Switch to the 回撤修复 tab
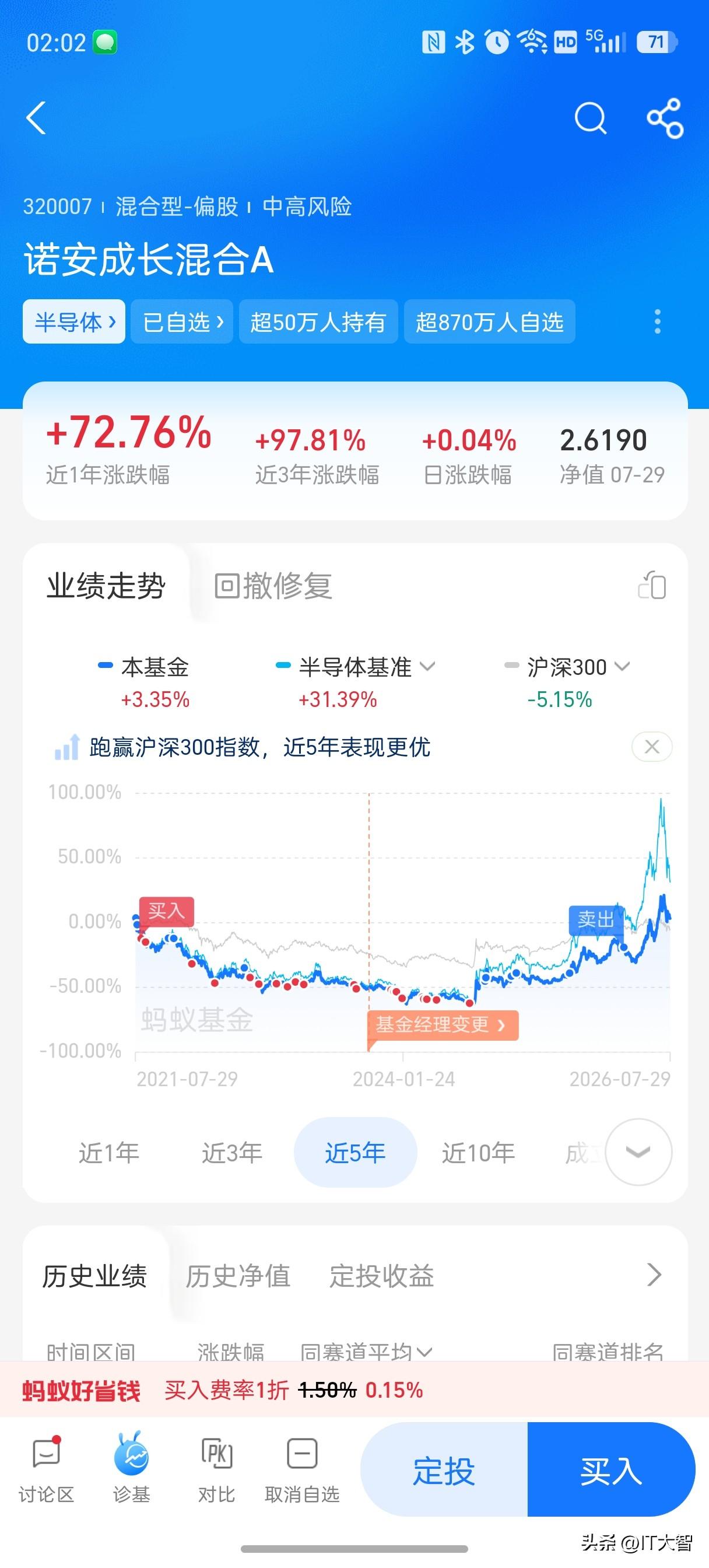Image resolution: width=709 pixels, height=1568 pixels. 273,586
